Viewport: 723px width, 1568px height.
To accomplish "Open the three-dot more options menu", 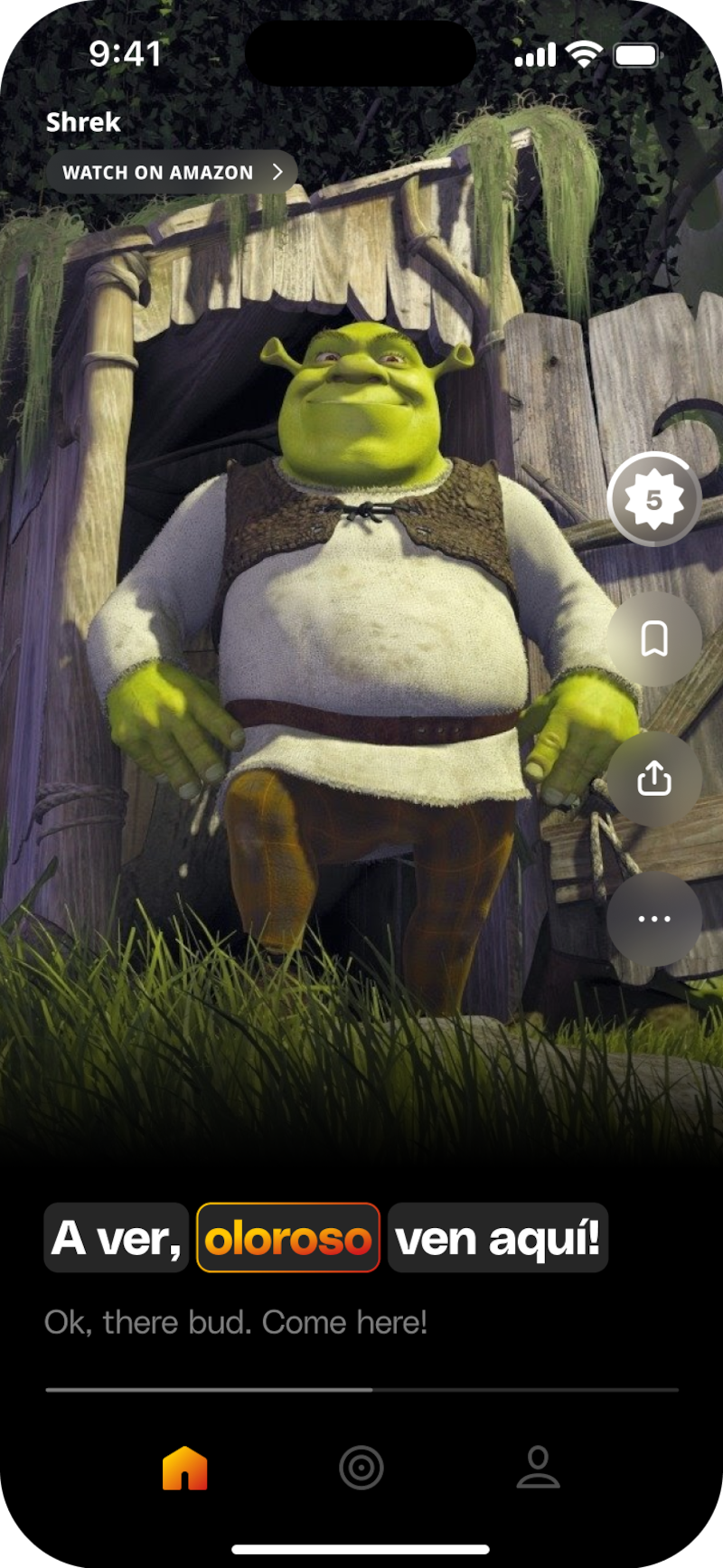I will point(653,919).
